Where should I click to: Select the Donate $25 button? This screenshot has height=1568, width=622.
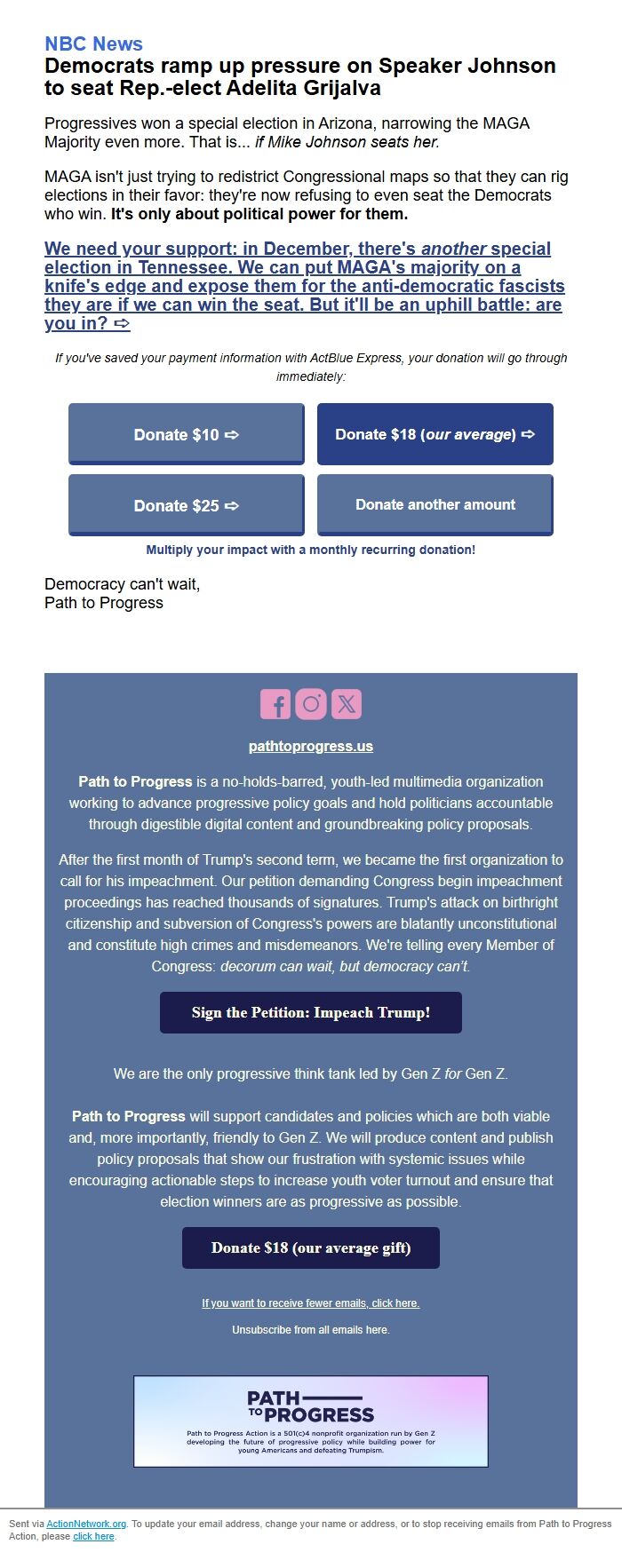click(x=187, y=505)
